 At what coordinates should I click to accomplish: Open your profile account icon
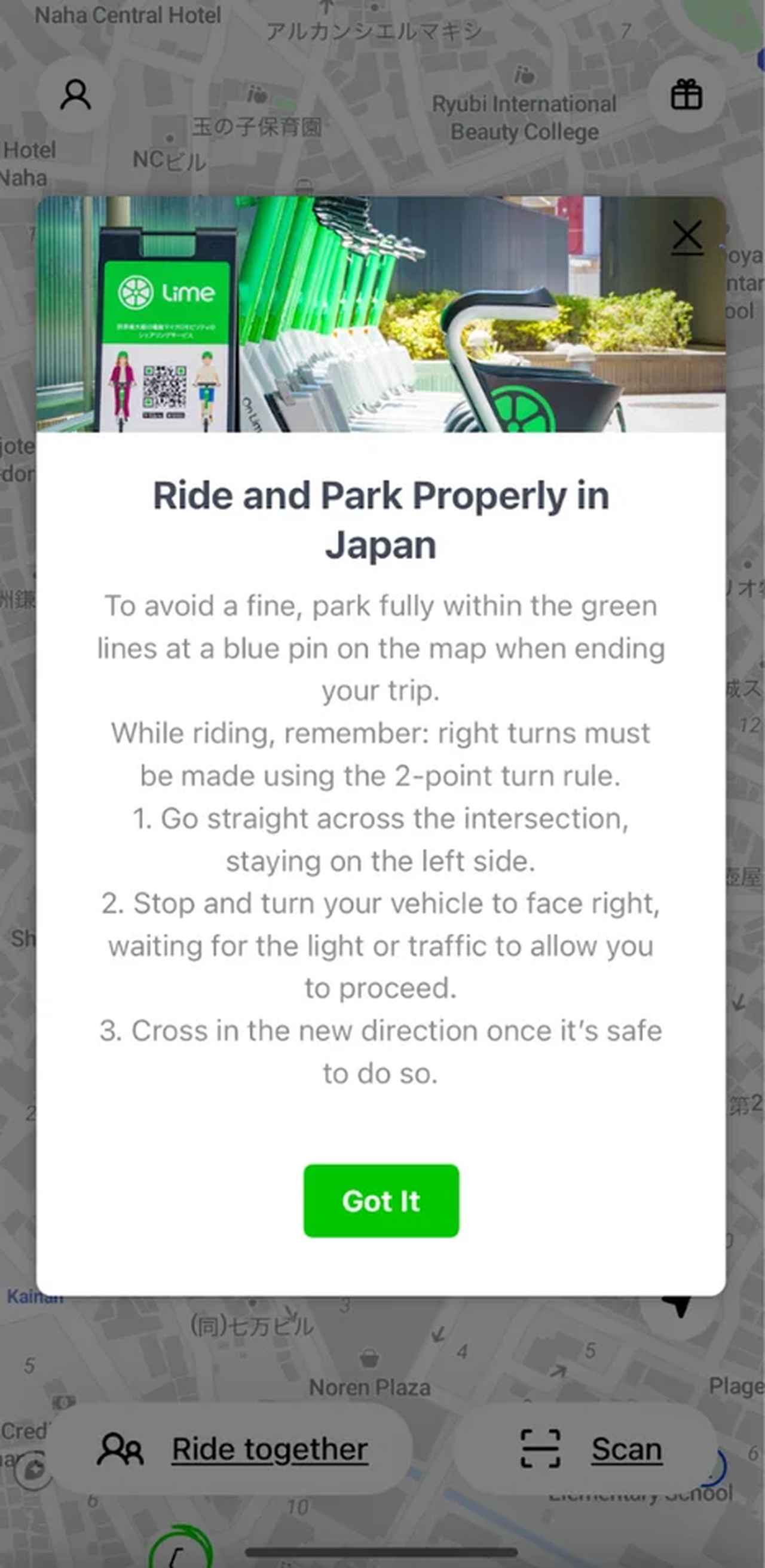tap(76, 95)
